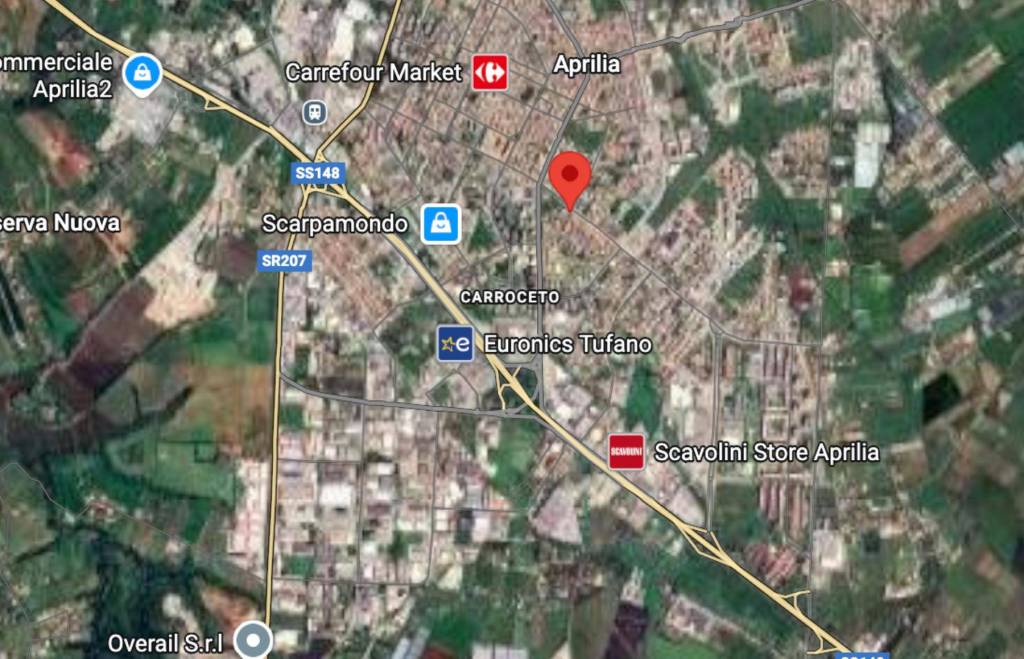Open the train station marker

click(316, 111)
